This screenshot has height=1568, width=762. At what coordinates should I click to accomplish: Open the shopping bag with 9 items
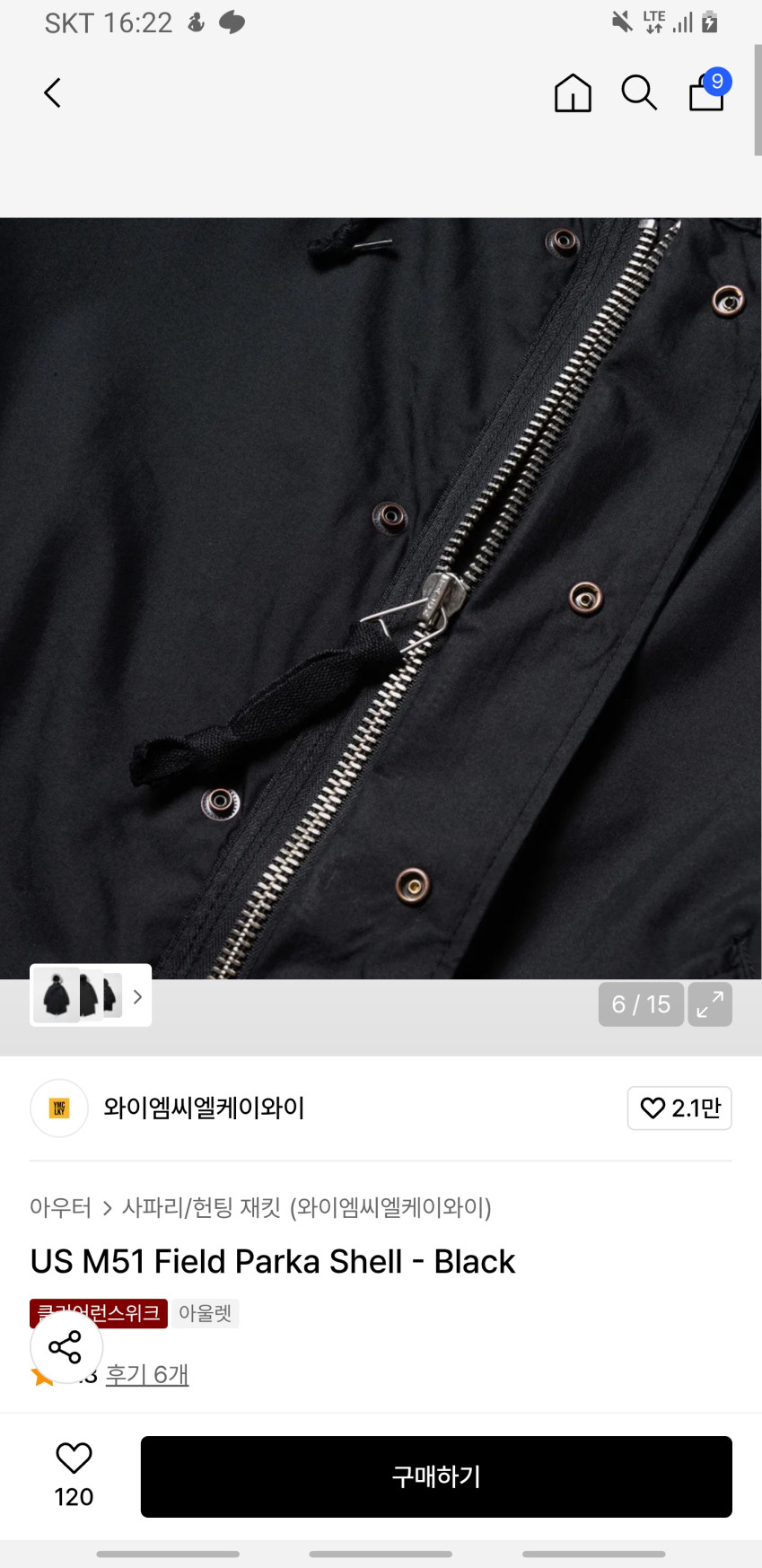point(706,92)
